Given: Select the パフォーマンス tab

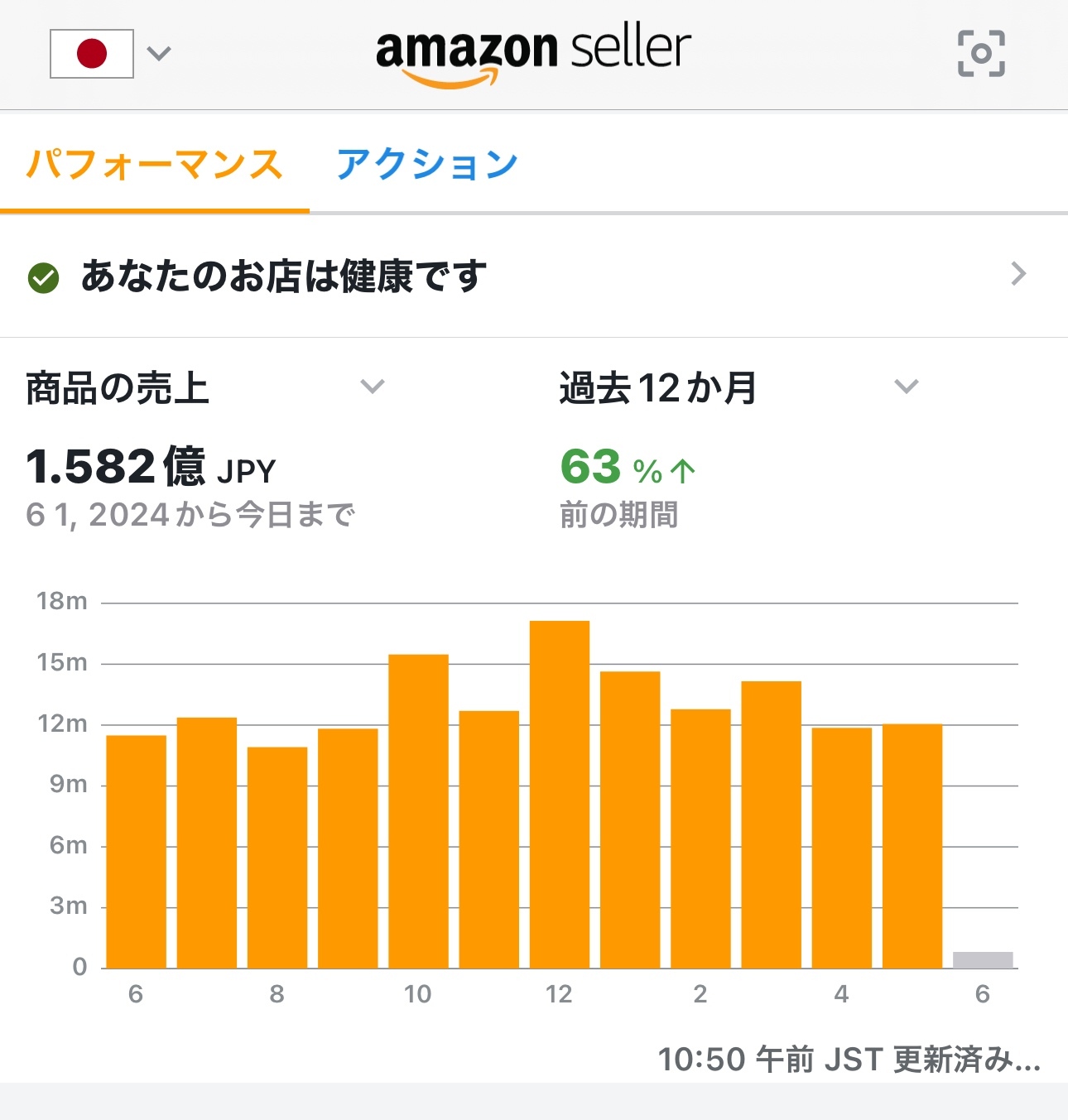Looking at the screenshot, I should (x=155, y=164).
